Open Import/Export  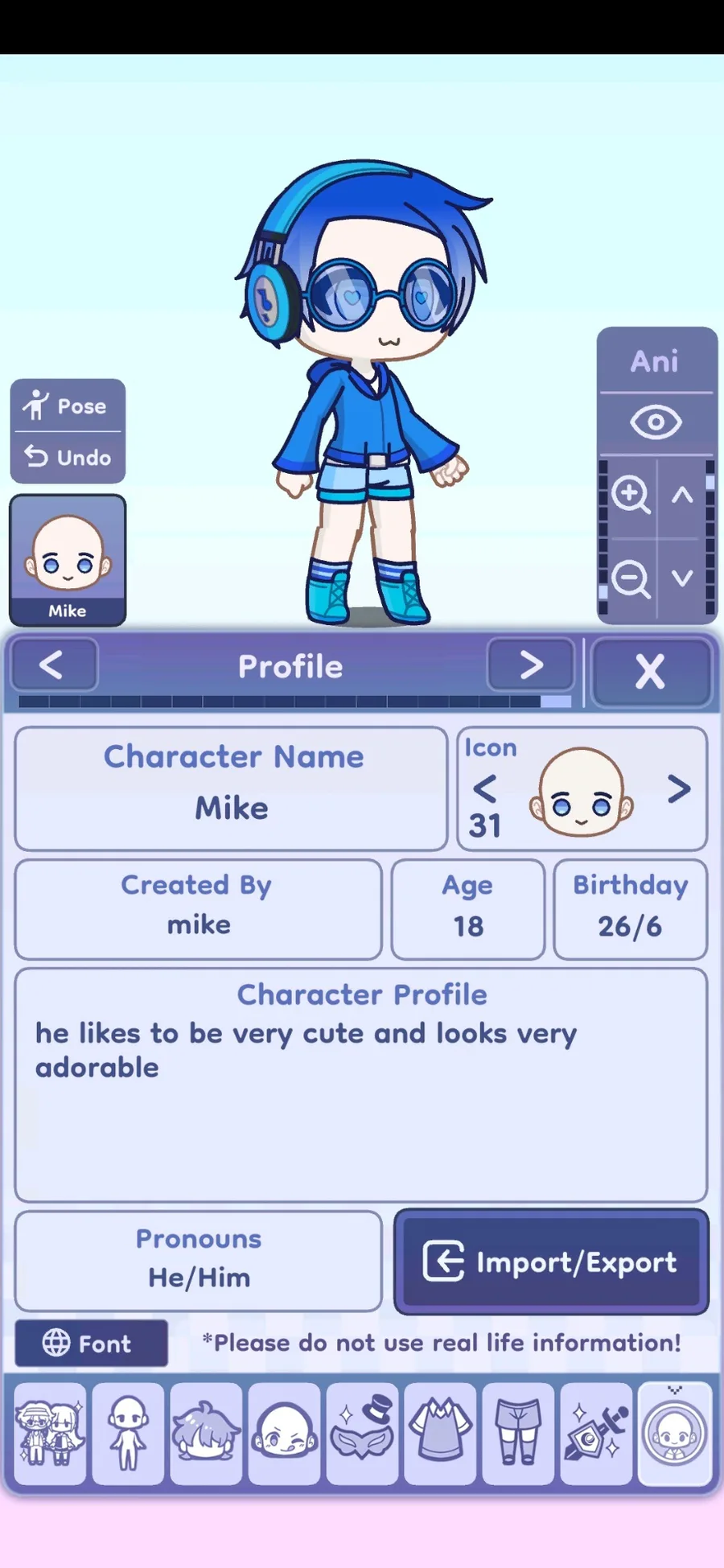click(x=551, y=1261)
